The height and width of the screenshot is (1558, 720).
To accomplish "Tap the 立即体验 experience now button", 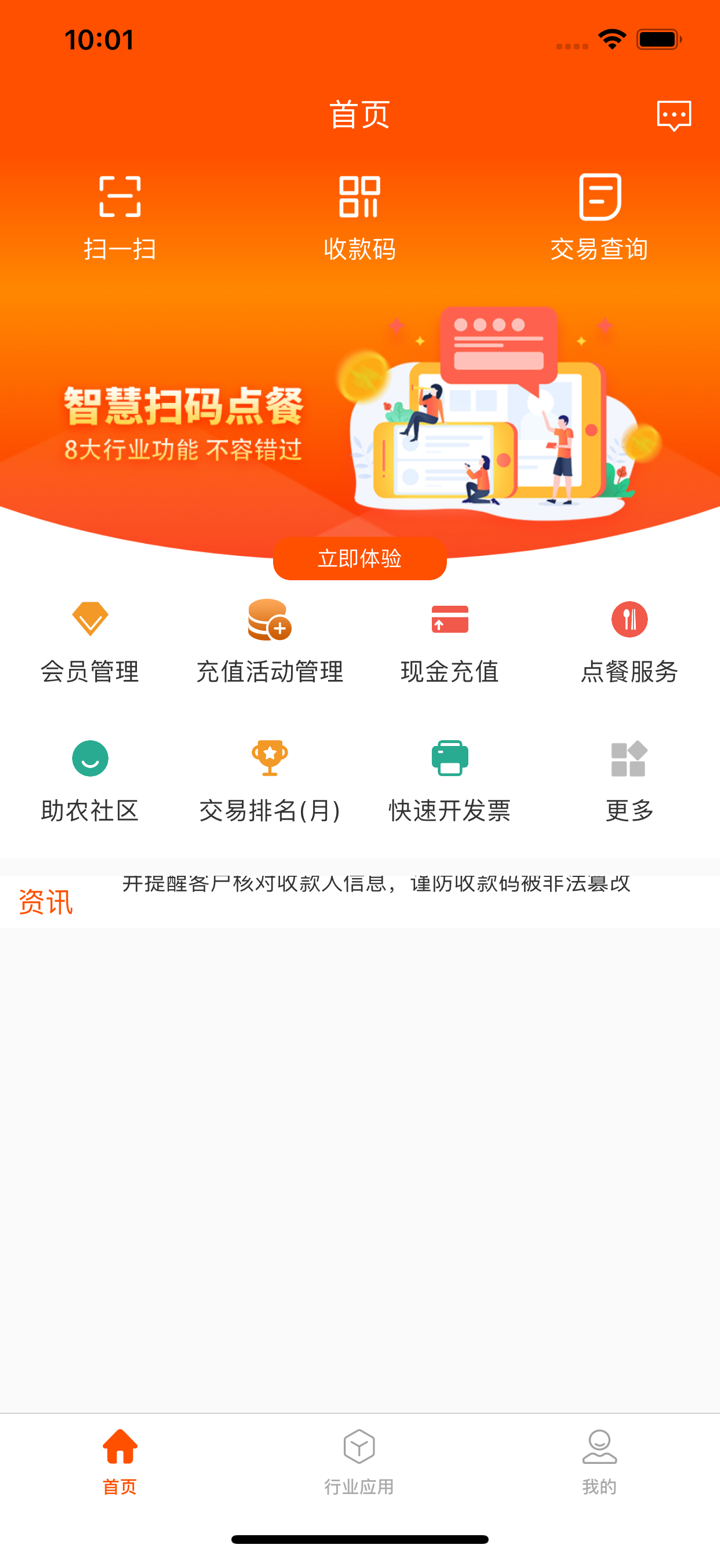I will [359, 559].
